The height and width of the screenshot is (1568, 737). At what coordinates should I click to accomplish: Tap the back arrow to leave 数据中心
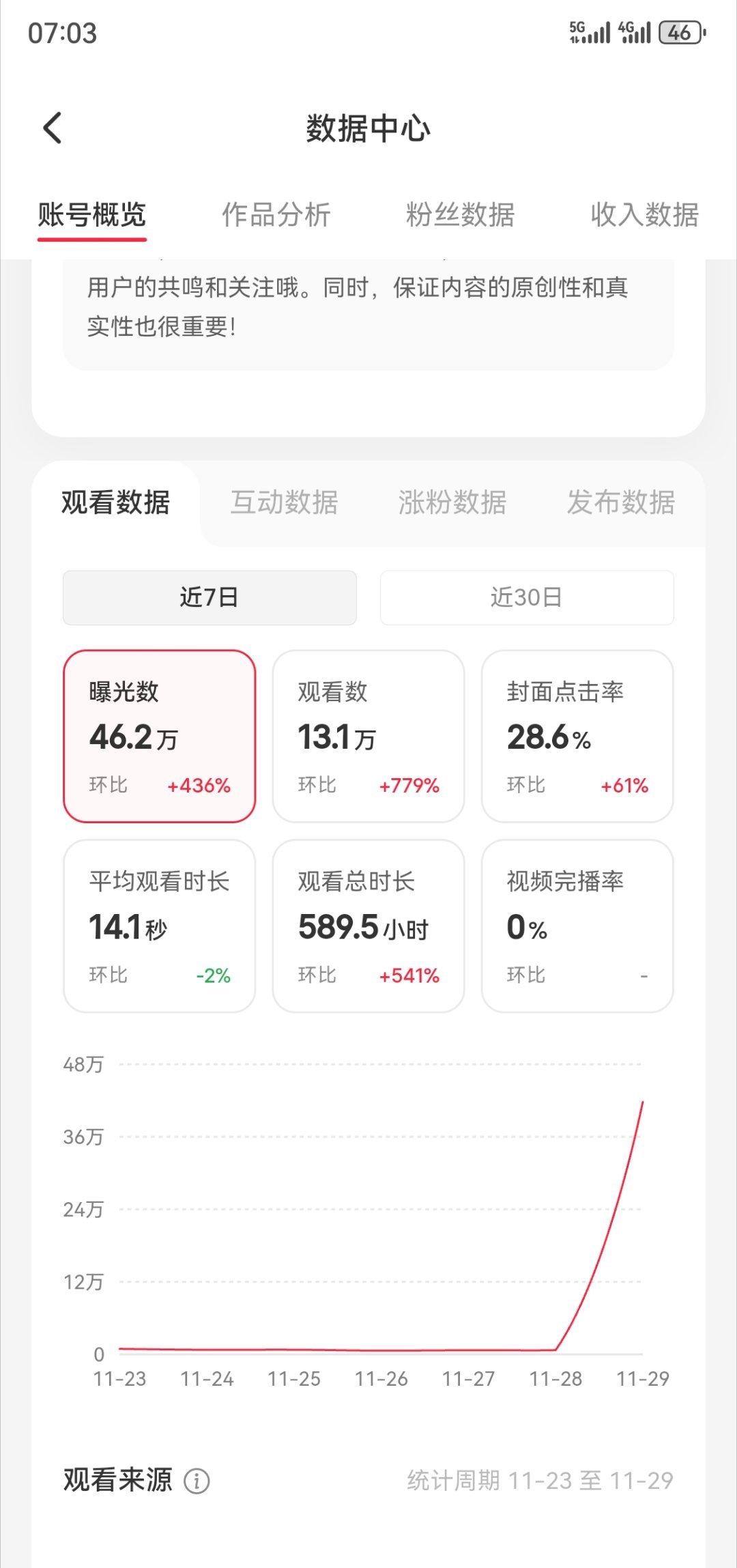pyautogui.click(x=51, y=128)
